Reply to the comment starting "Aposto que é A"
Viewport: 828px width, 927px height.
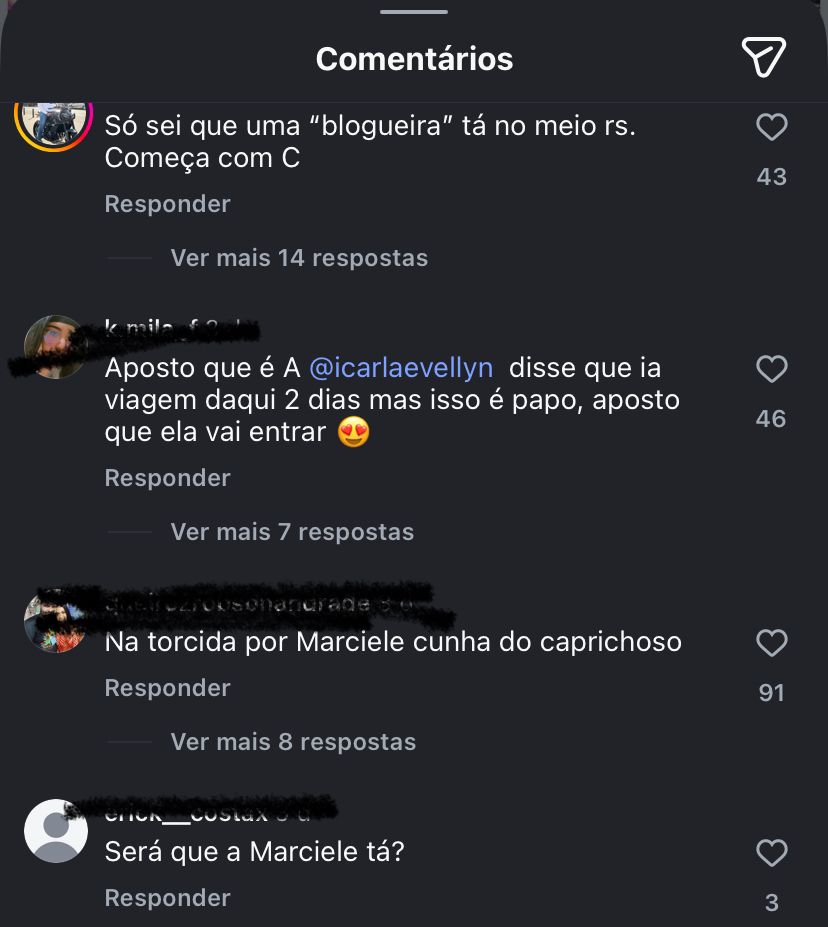tap(167, 478)
